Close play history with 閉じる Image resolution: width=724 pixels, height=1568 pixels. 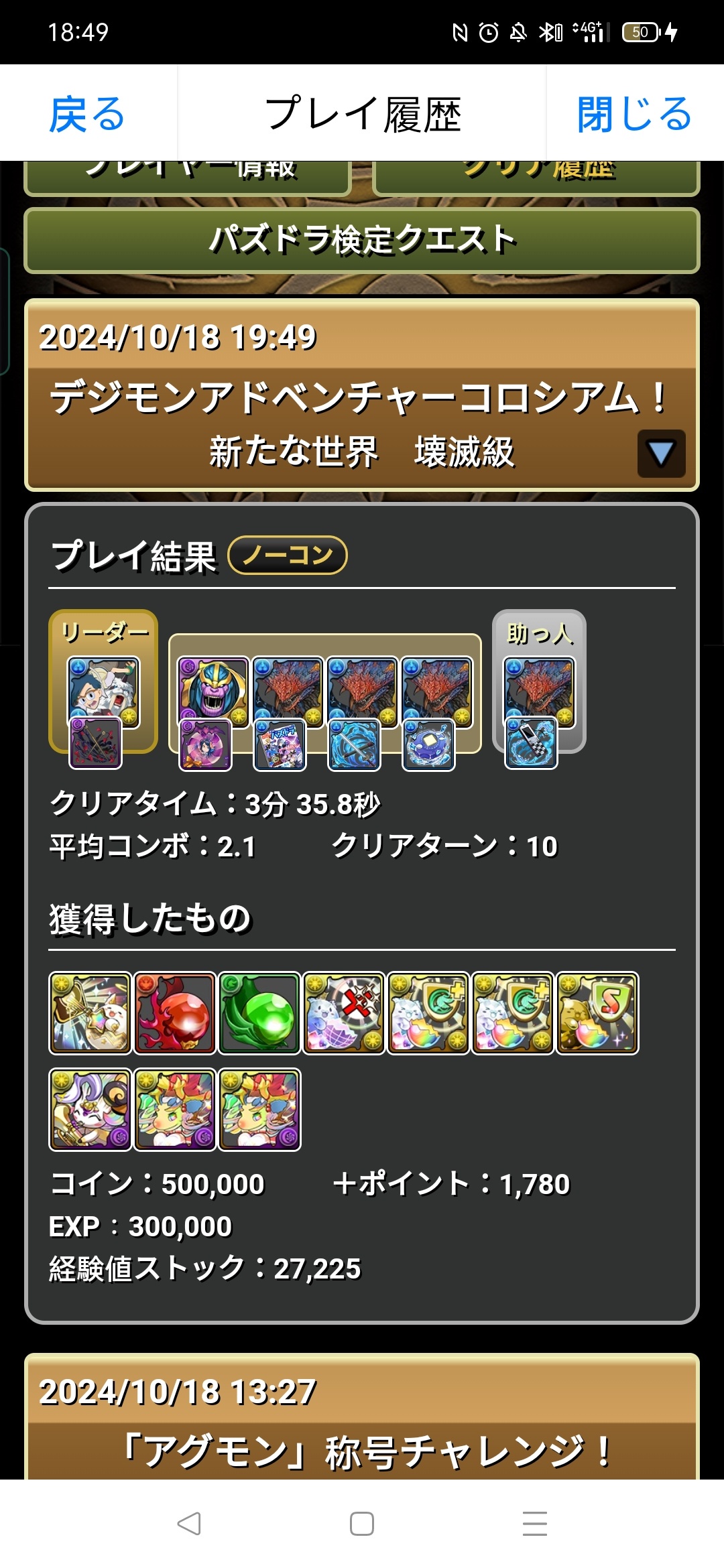click(633, 114)
